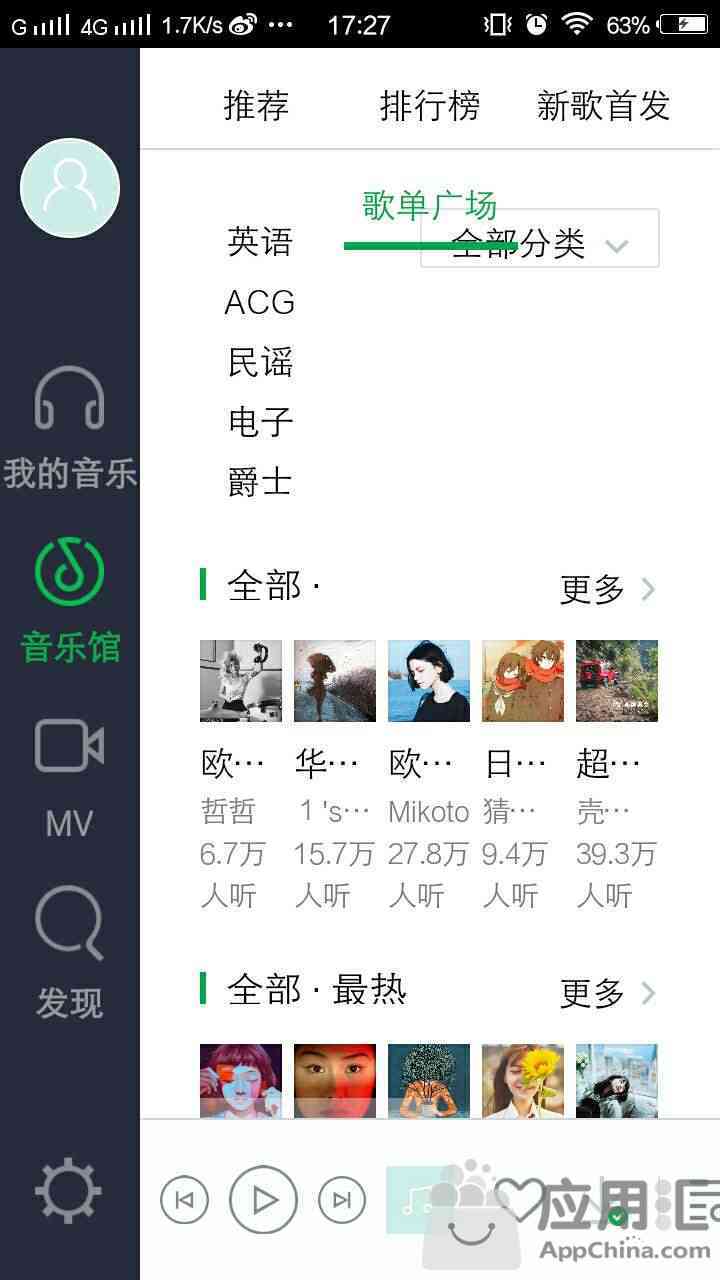720x1280 pixels.
Task: Play the current song
Action: [x=263, y=1199]
